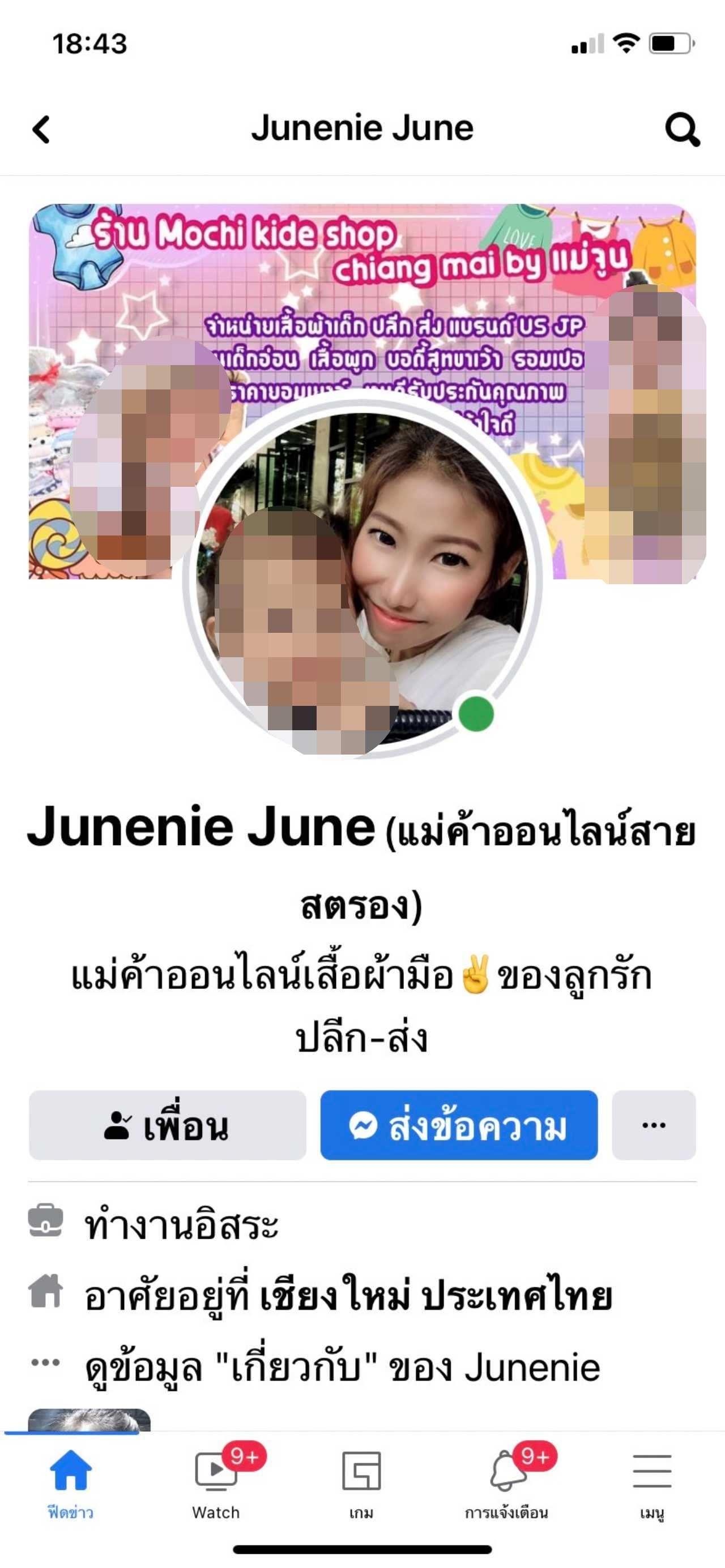View Junenie's "เกี่ยวกับ" about info

(341, 1367)
